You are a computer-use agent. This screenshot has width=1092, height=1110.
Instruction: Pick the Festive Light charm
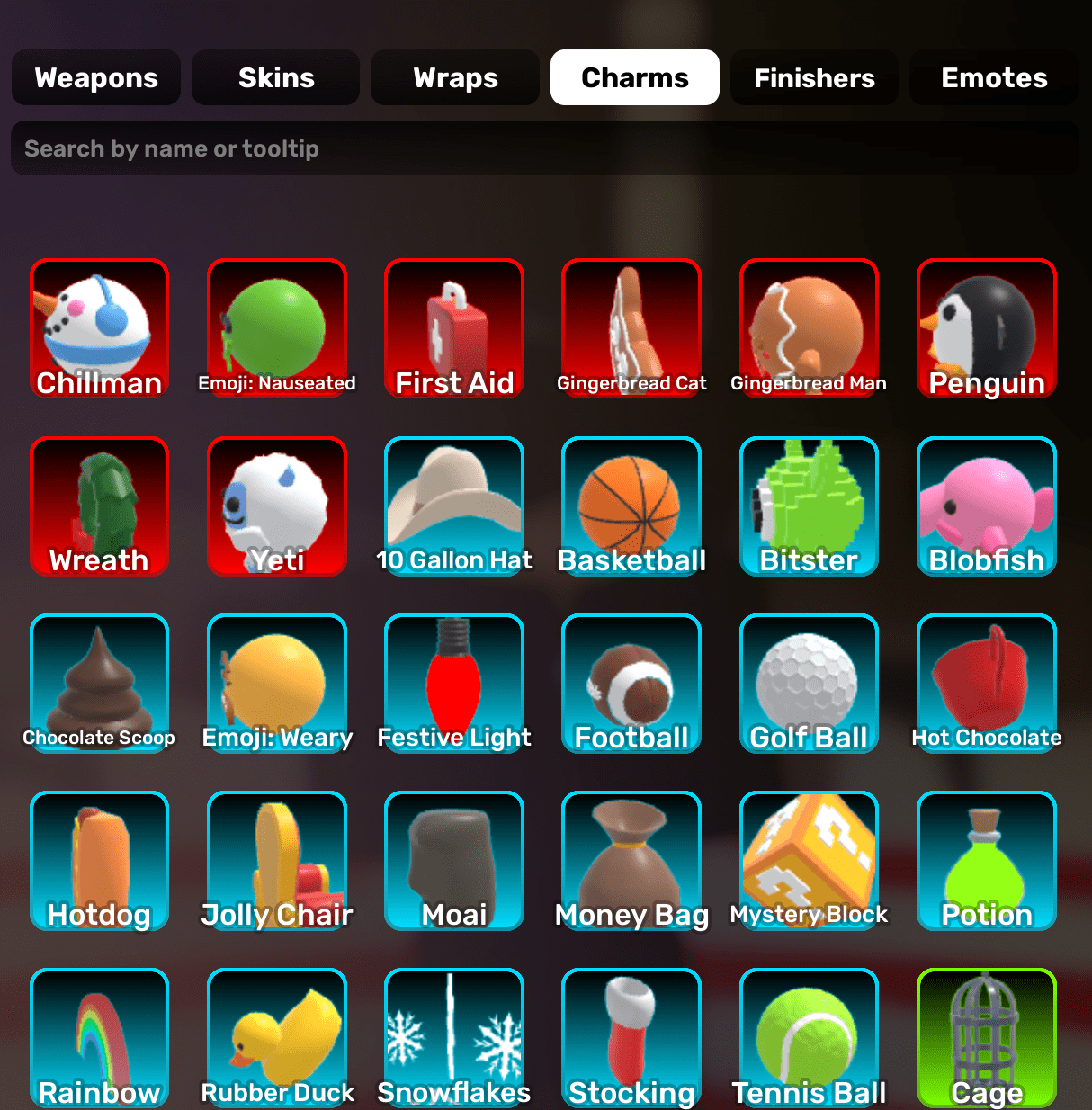[x=454, y=683]
